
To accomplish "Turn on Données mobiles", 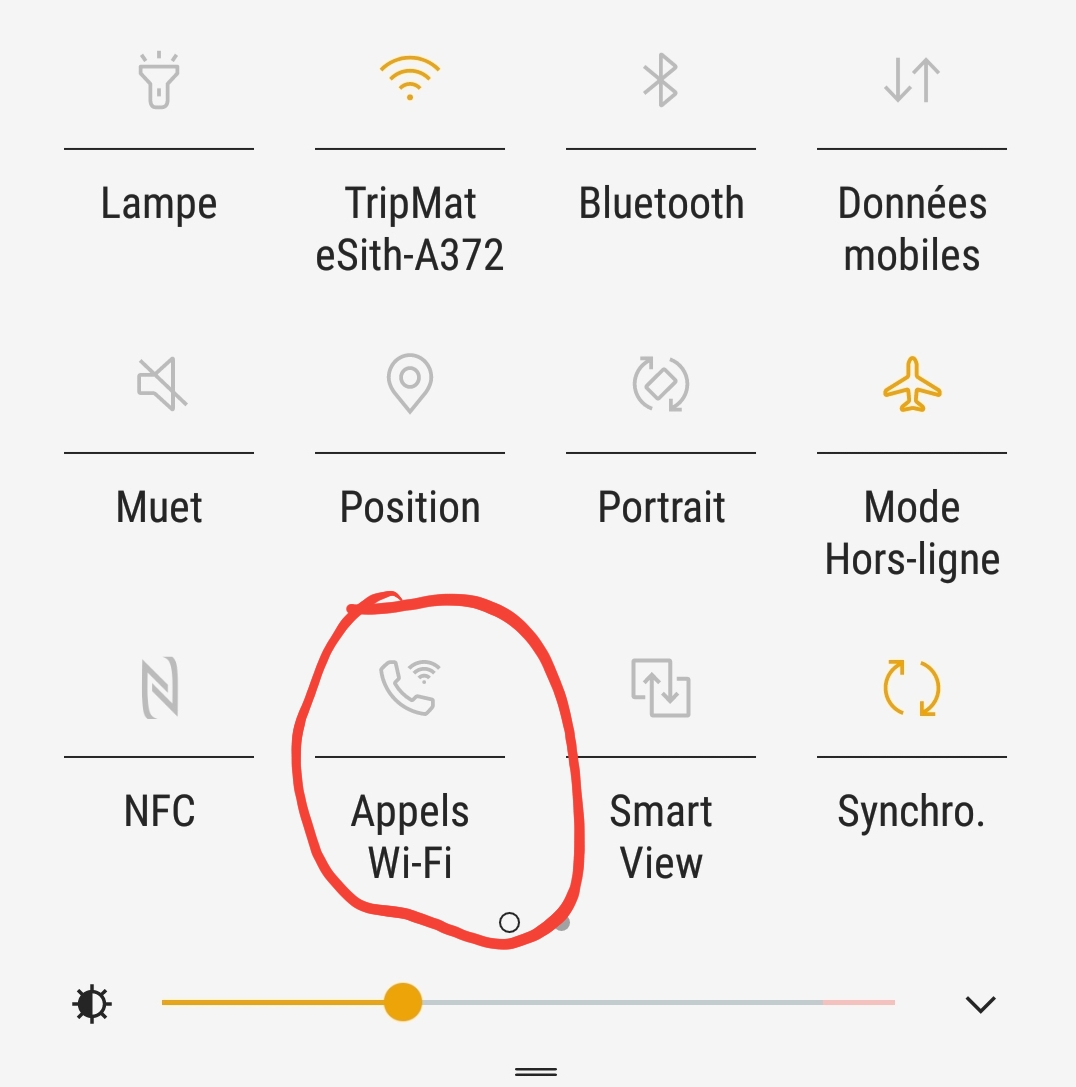I will point(911,80).
